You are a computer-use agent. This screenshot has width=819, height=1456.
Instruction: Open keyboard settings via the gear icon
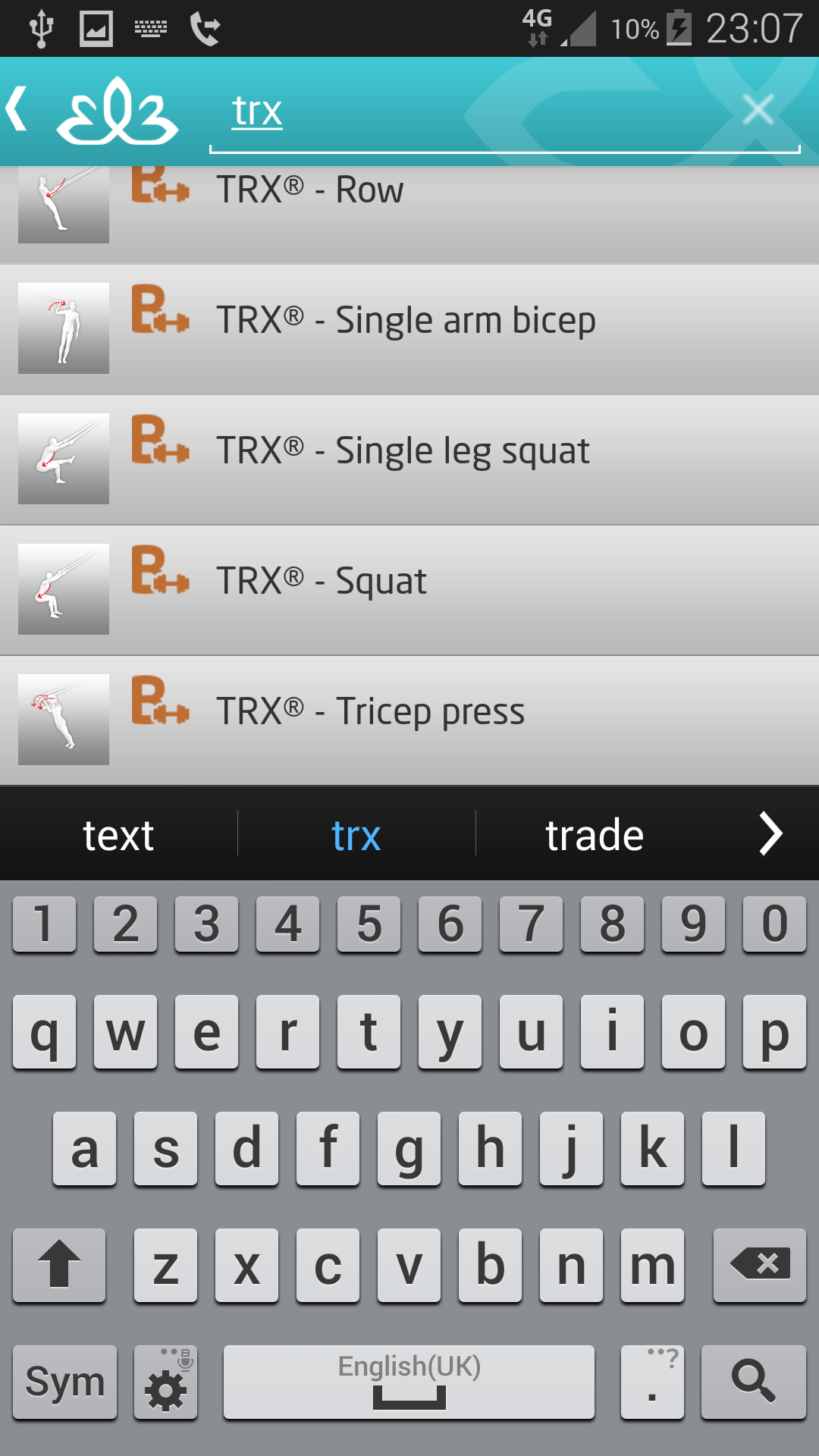[x=165, y=1382]
